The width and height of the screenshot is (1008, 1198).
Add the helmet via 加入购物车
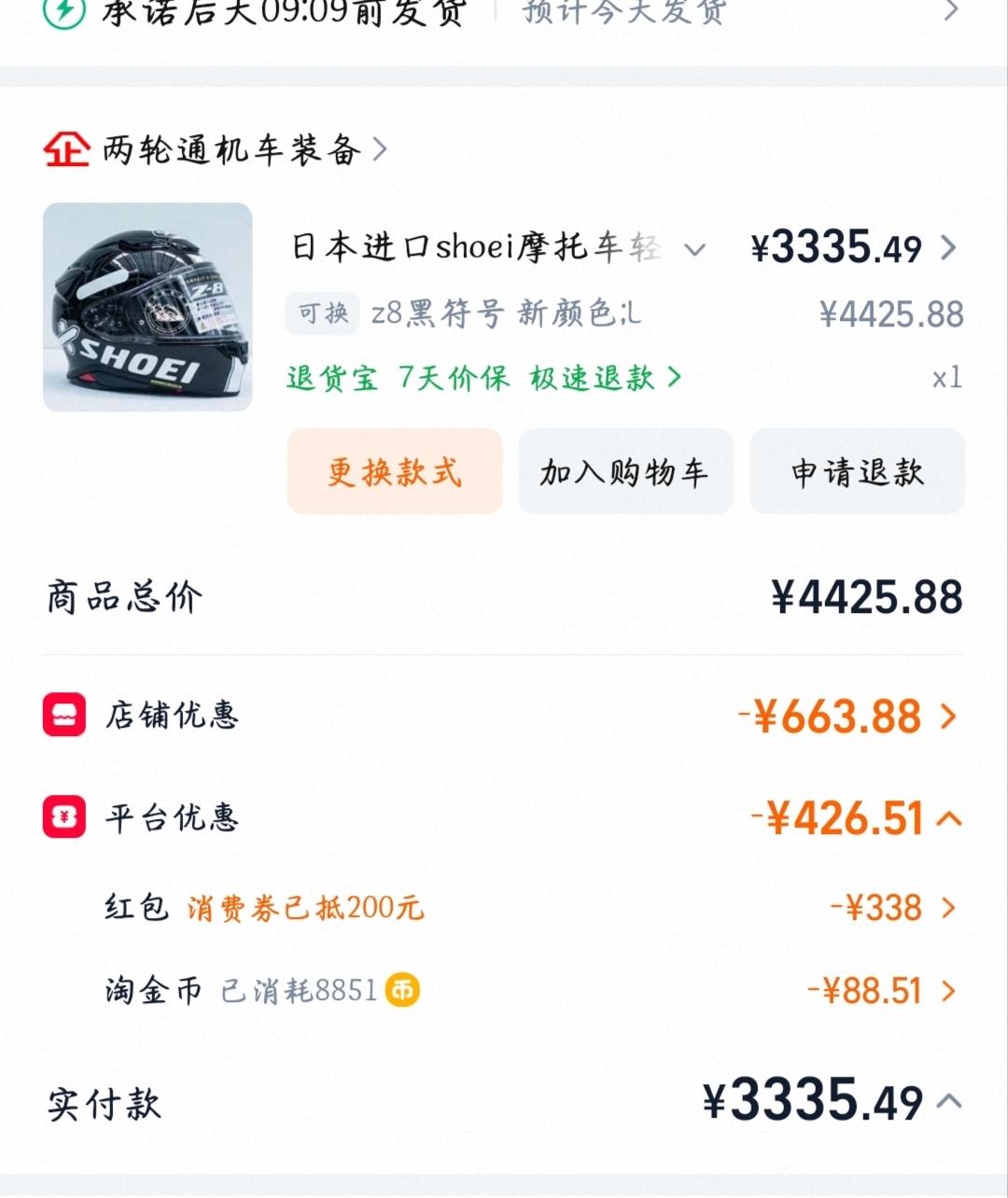click(625, 472)
